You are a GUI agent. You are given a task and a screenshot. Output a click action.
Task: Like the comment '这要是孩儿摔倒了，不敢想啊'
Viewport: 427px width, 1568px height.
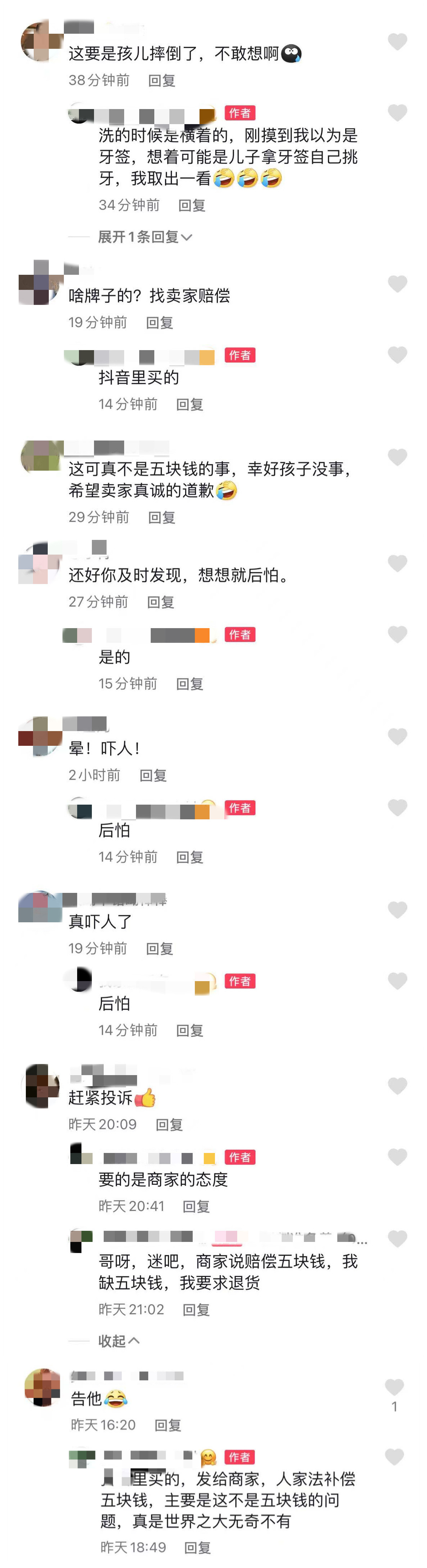tap(397, 41)
